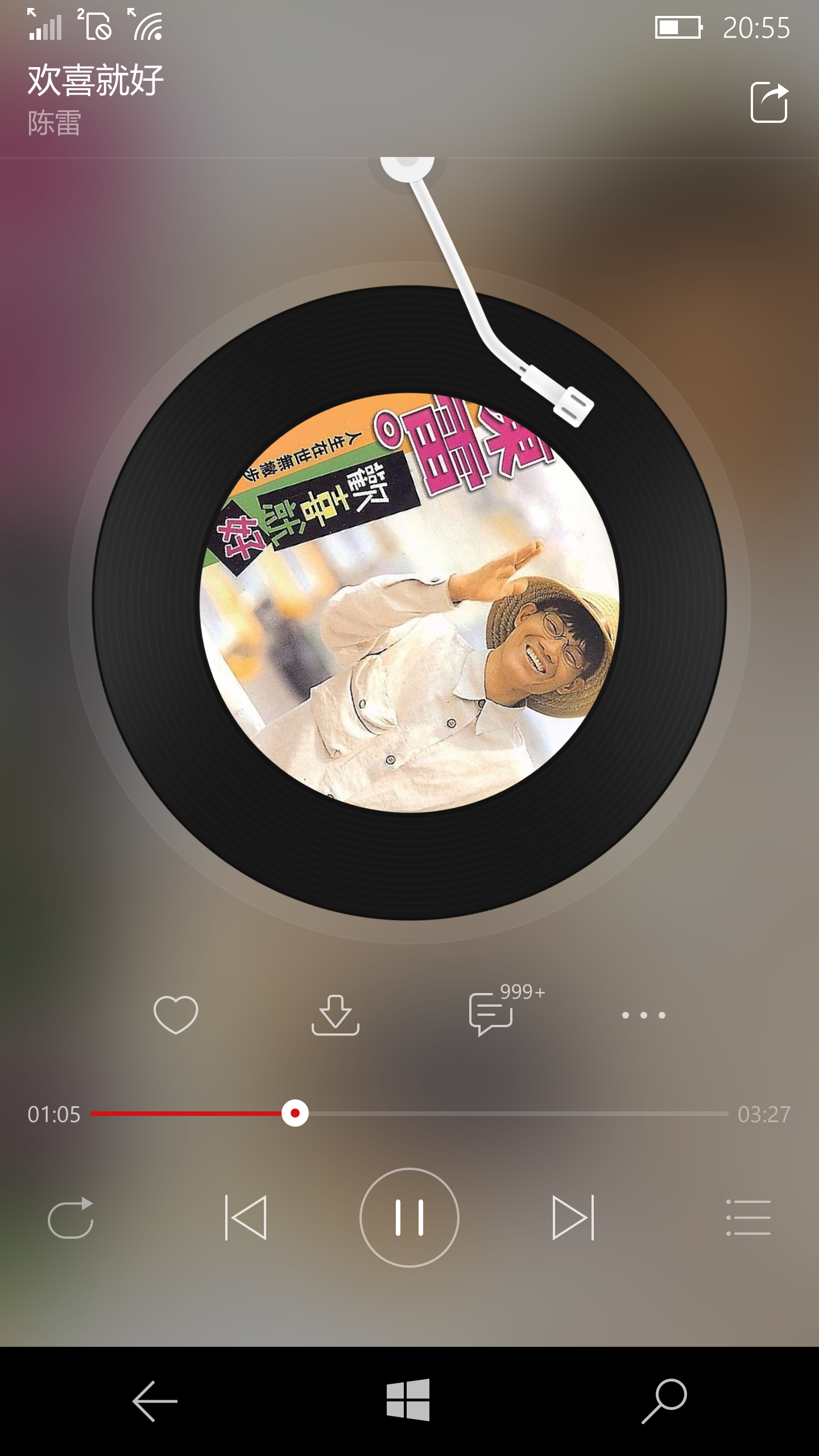
Task: Open the current playlist queue
Action: point(748,1218)
